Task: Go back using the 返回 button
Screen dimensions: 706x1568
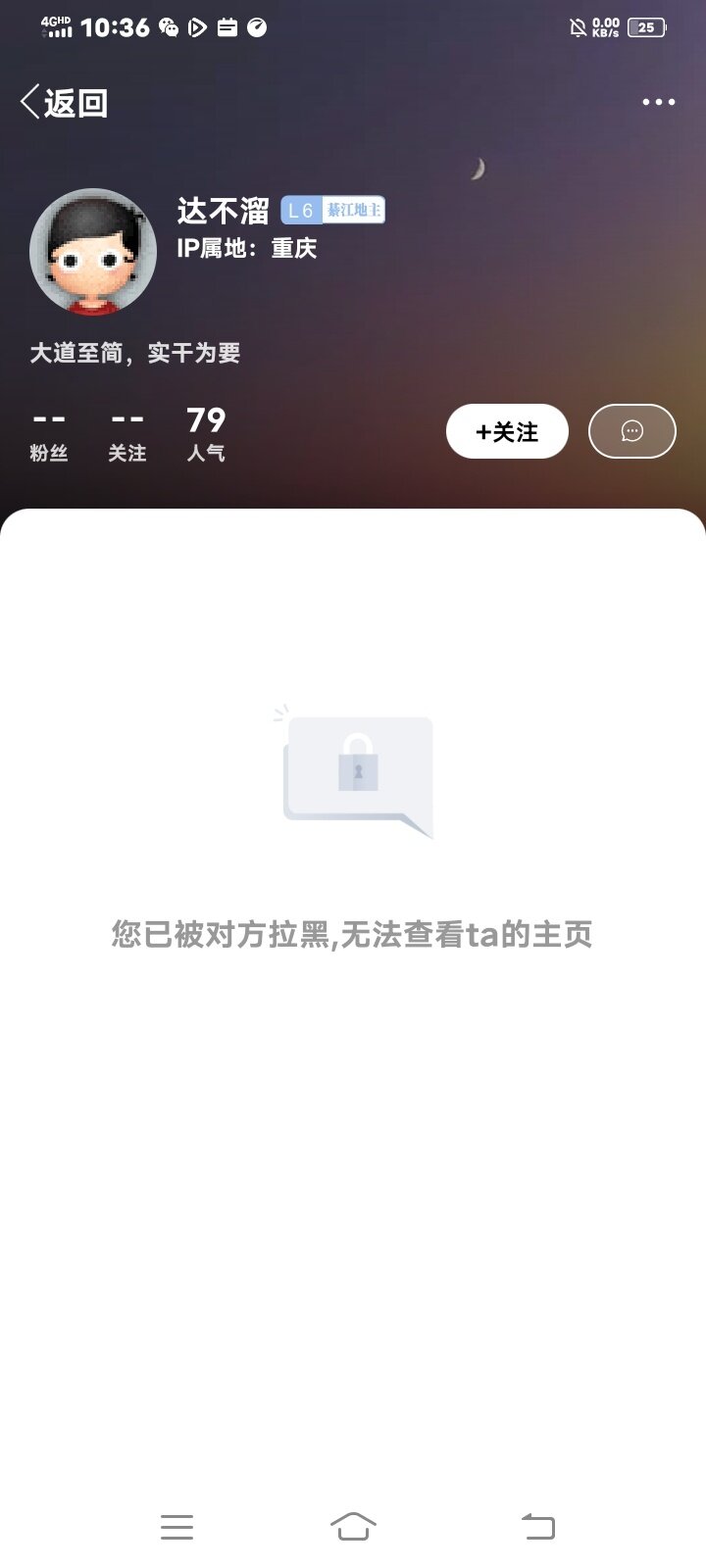Action: [x=65, y=102]
